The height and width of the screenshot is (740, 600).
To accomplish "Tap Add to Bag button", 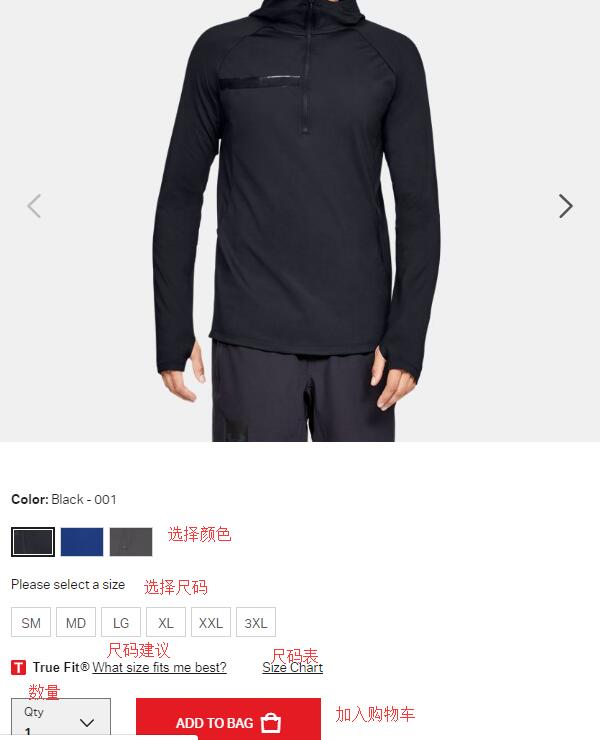I will pyautogui.click(x=228, y=722).
